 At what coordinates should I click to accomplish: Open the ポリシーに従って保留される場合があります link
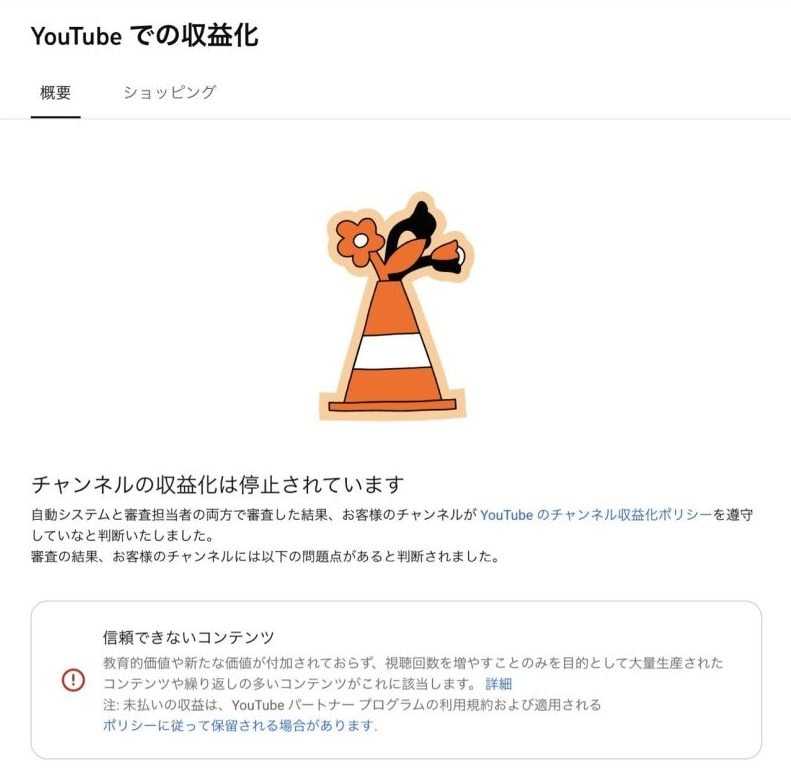(x=240, y=725)
